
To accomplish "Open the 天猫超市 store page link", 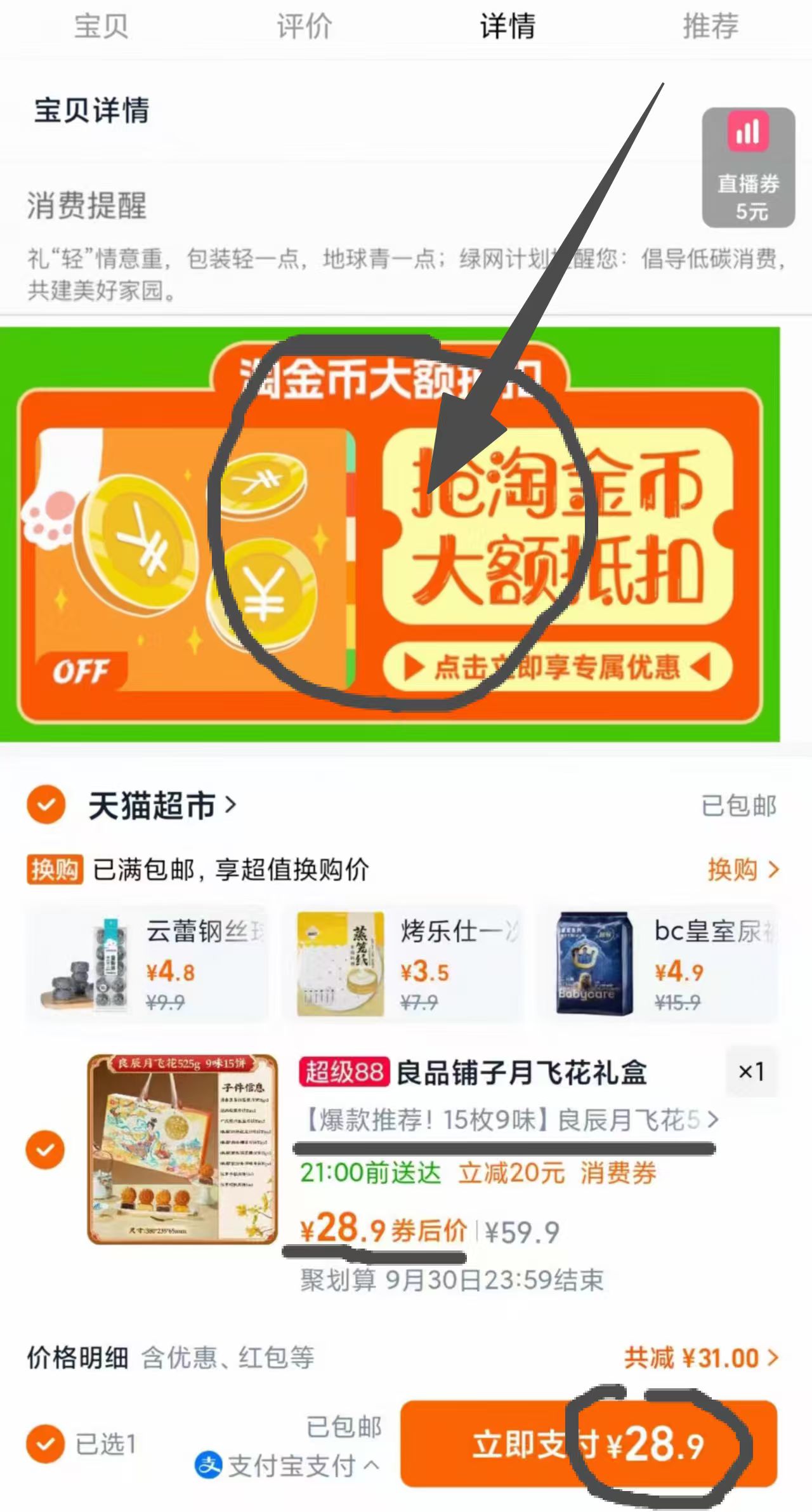I will click(159, 805).
